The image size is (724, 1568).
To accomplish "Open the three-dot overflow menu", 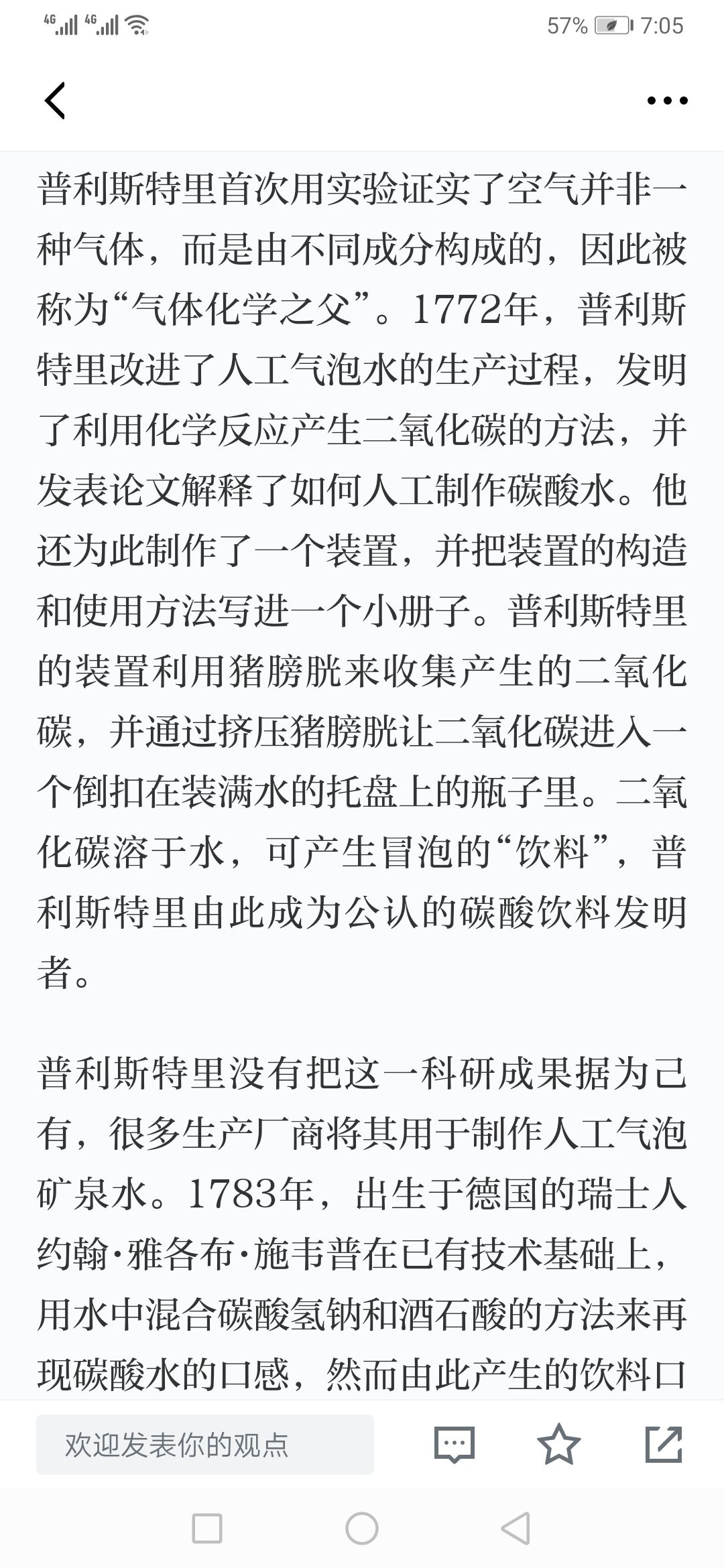I will (x=667, y=101).
